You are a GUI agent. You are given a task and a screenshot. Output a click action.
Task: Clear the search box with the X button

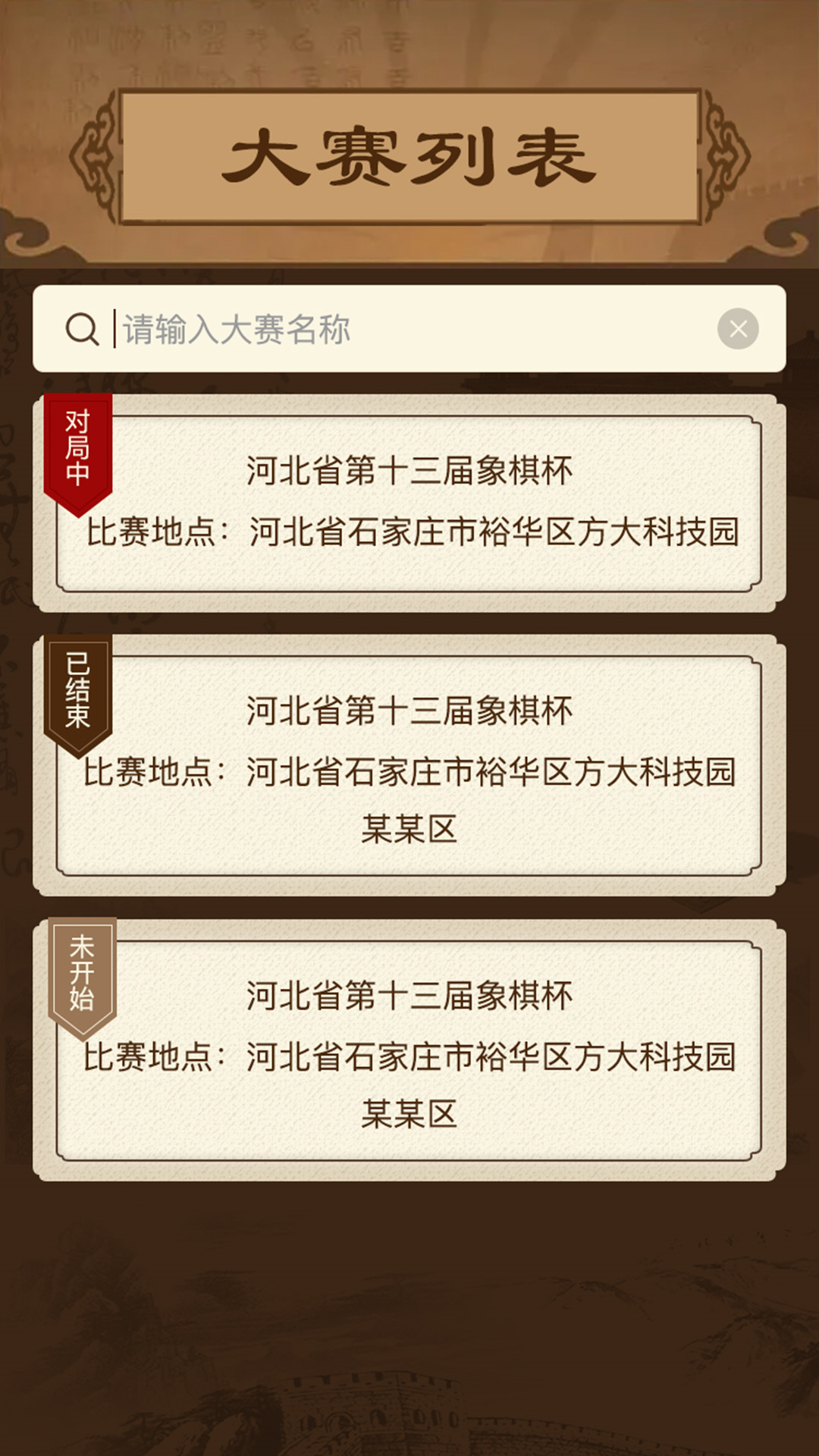point(738,329)
